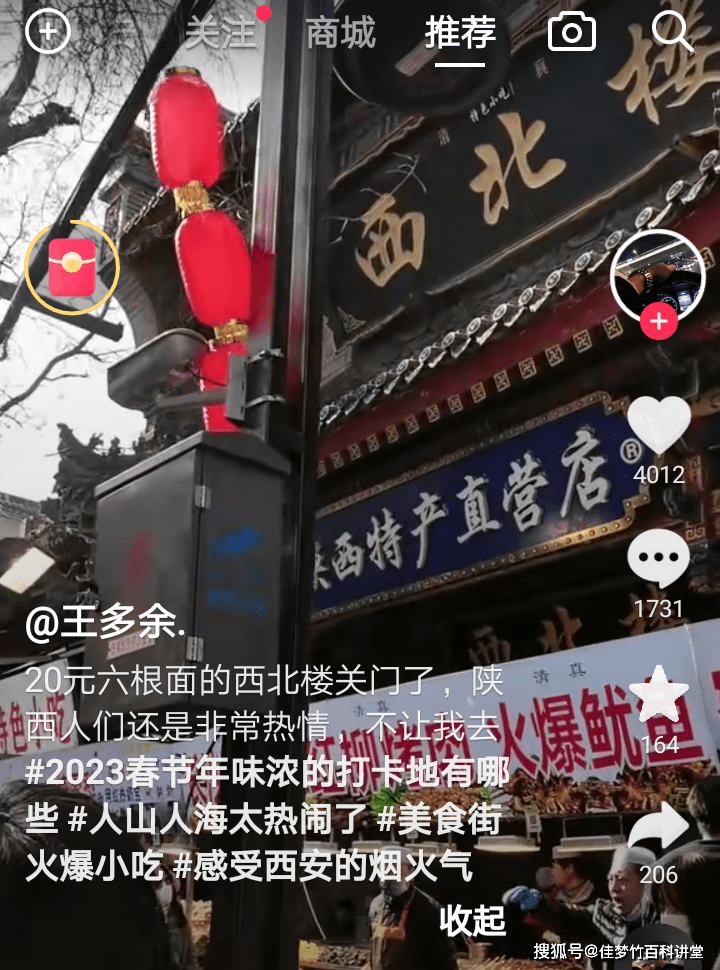Viewport: 720px width, 970px height.
Task: Follow the author via the red plus badge
Action: [x=658, y=322]
